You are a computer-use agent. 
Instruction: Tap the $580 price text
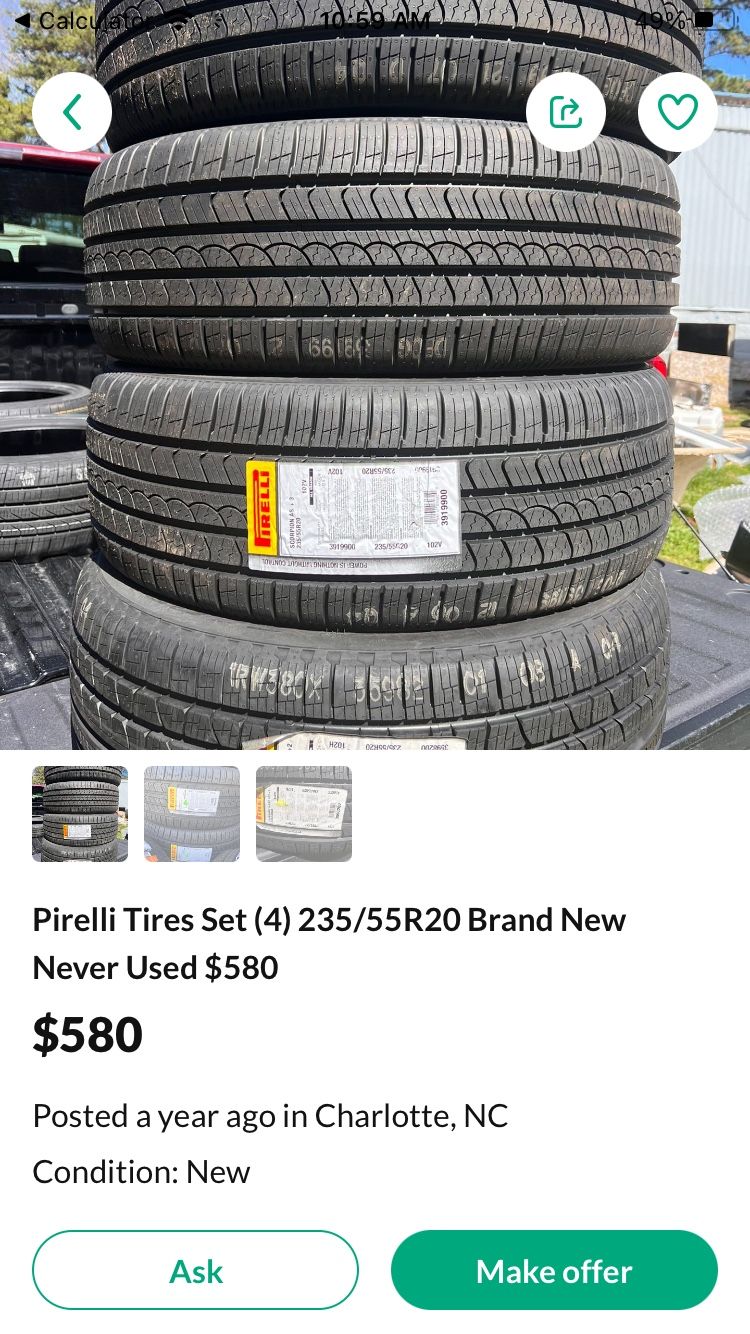coord(87,1034)
